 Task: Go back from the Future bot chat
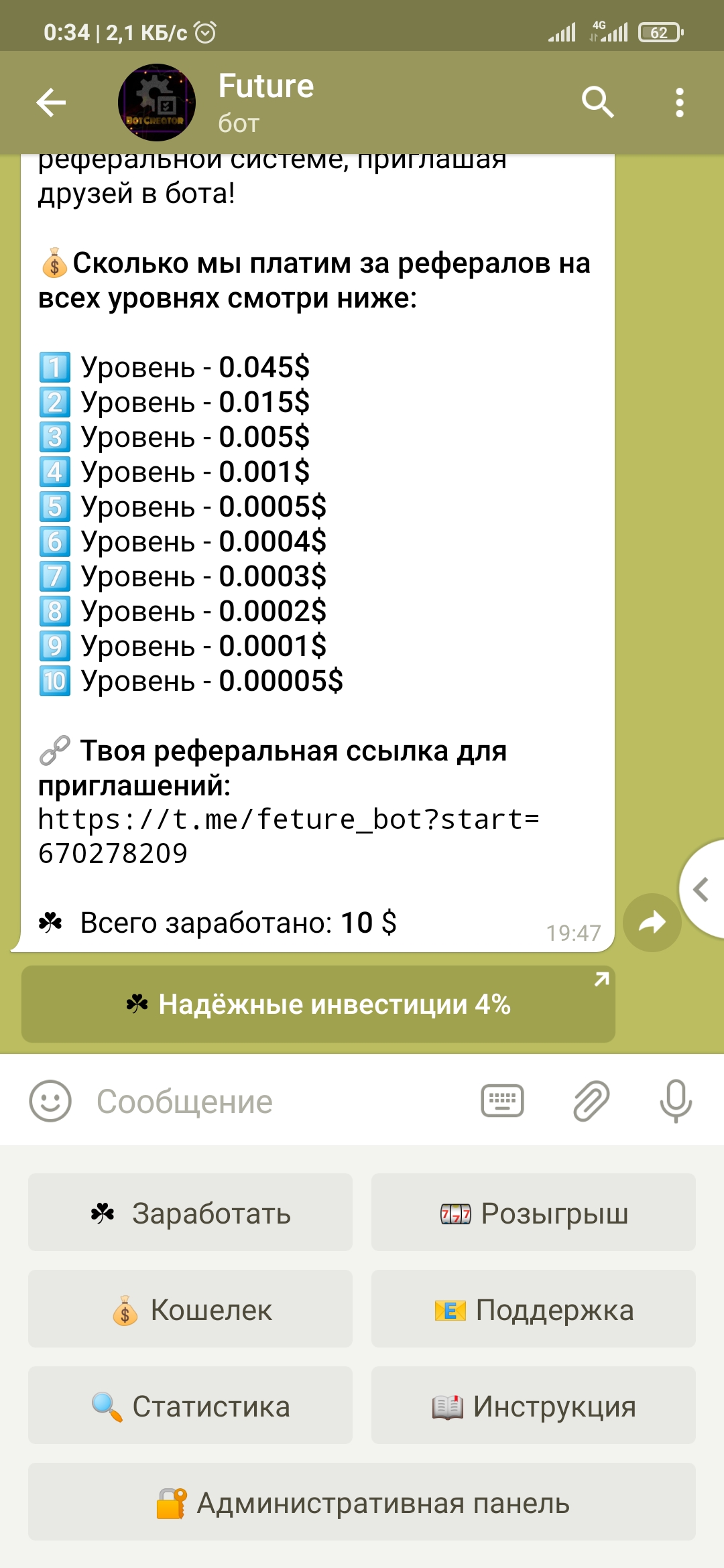[x=51, y=103]
